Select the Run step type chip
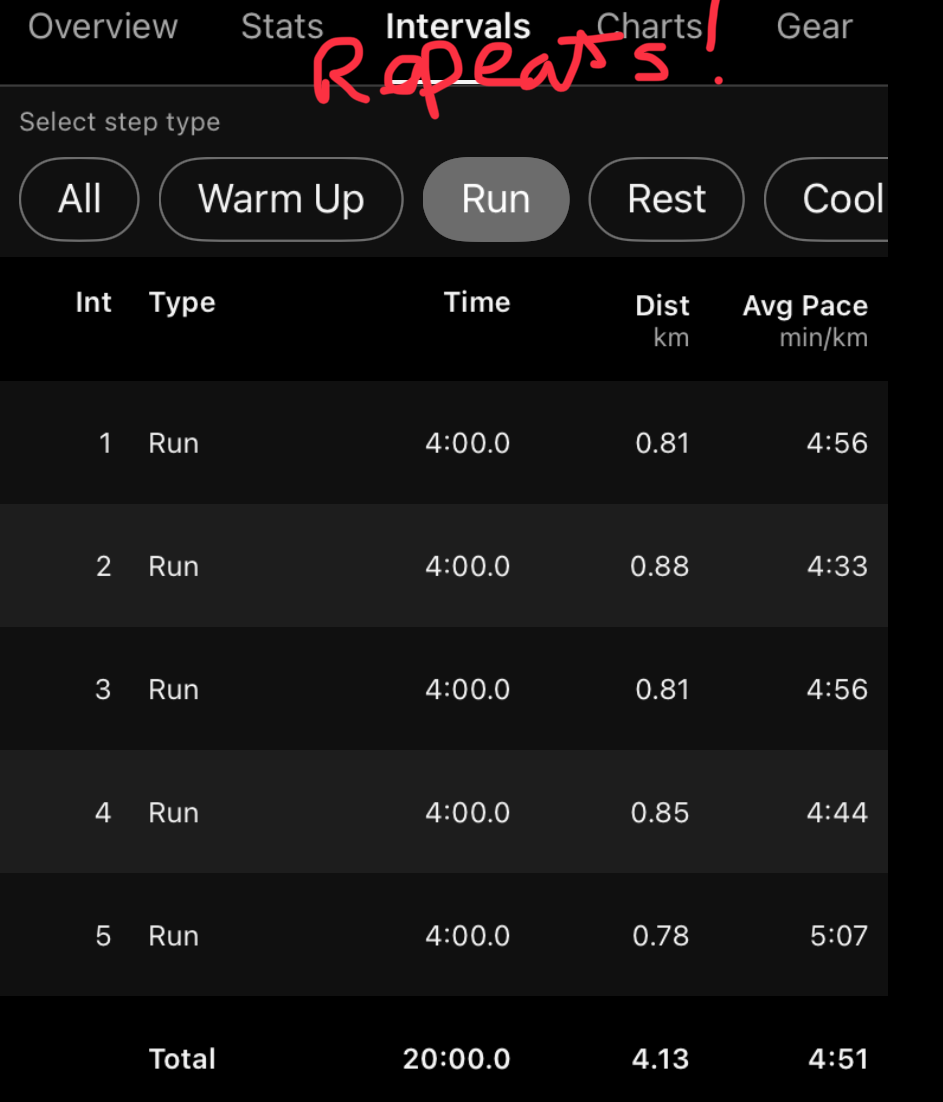 (496, 199)
